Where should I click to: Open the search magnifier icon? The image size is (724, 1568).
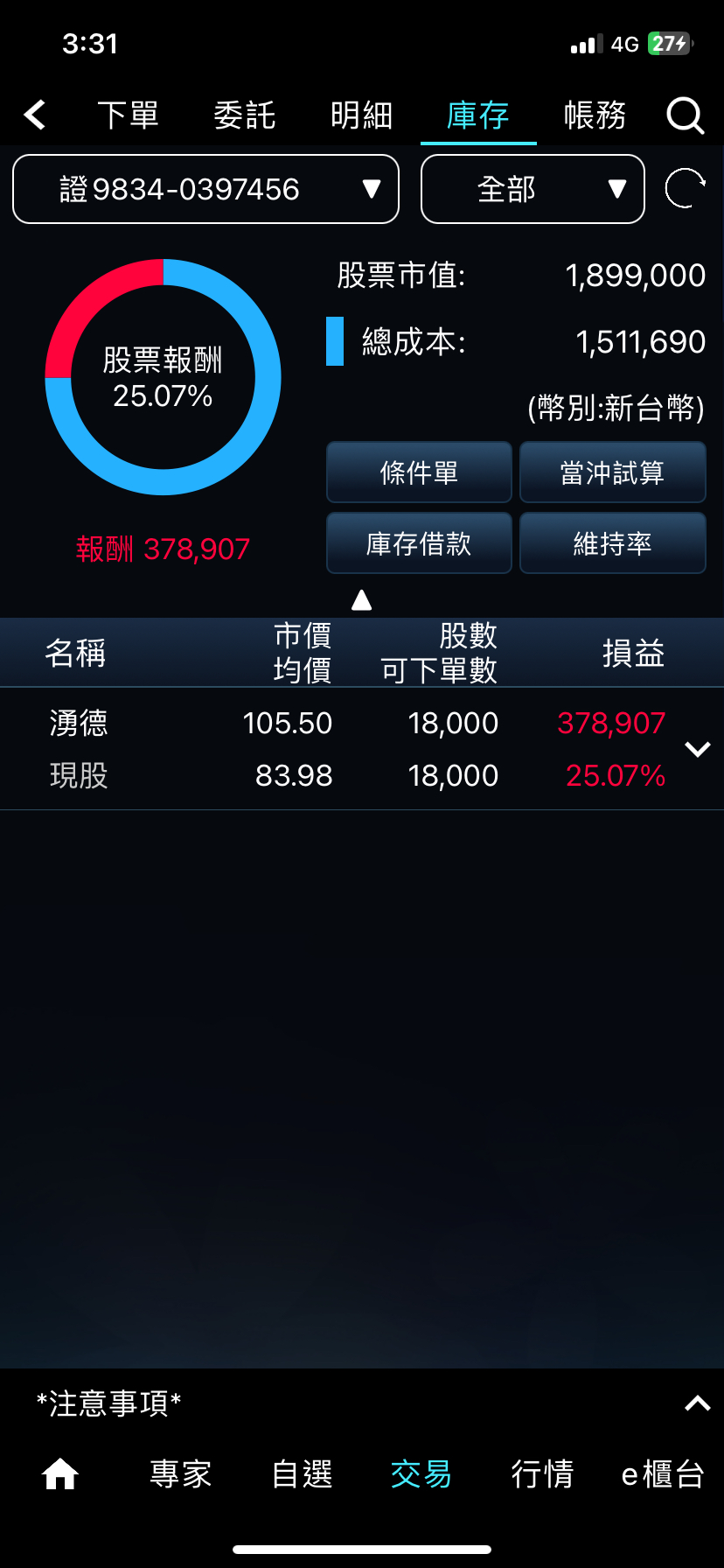tap(685, 115)
